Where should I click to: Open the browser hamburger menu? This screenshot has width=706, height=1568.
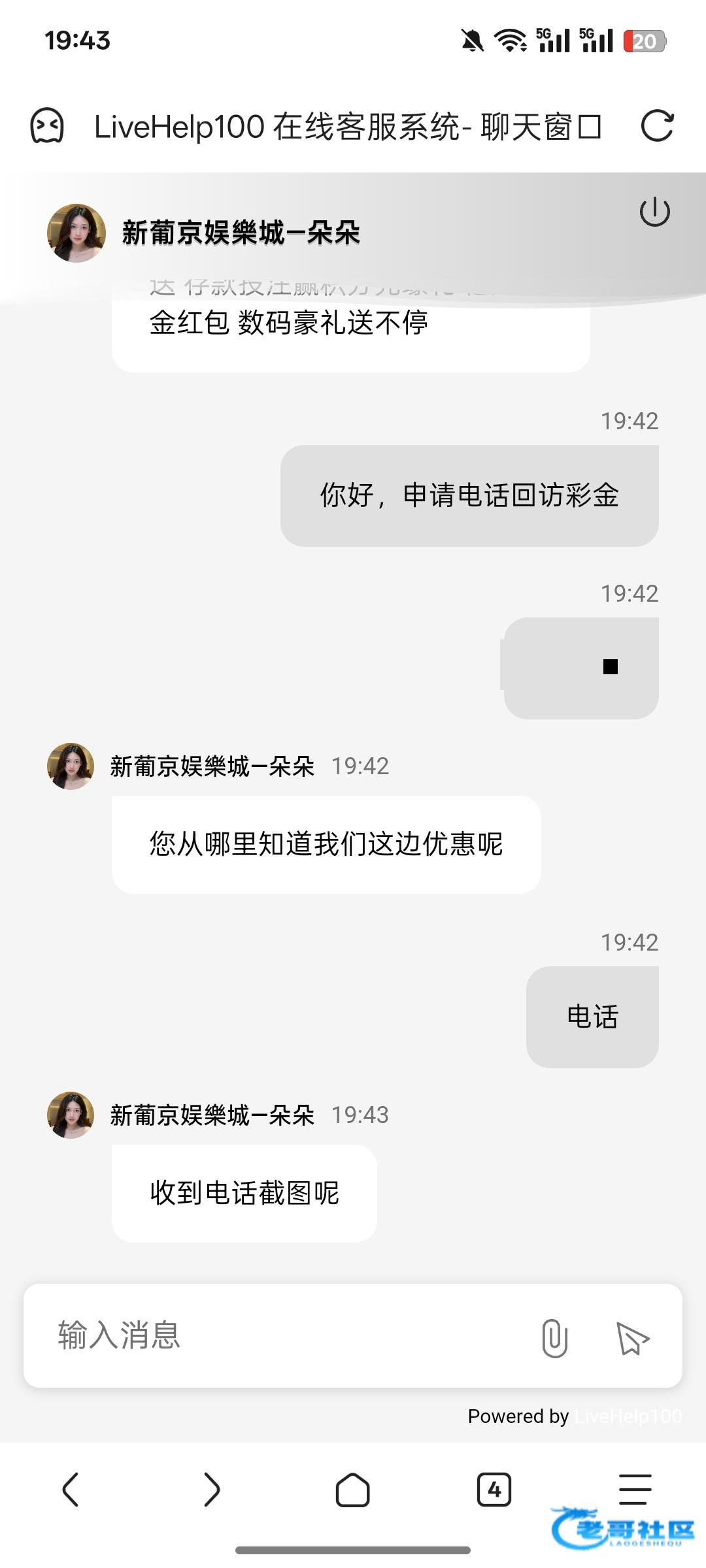coord(635,1490)
